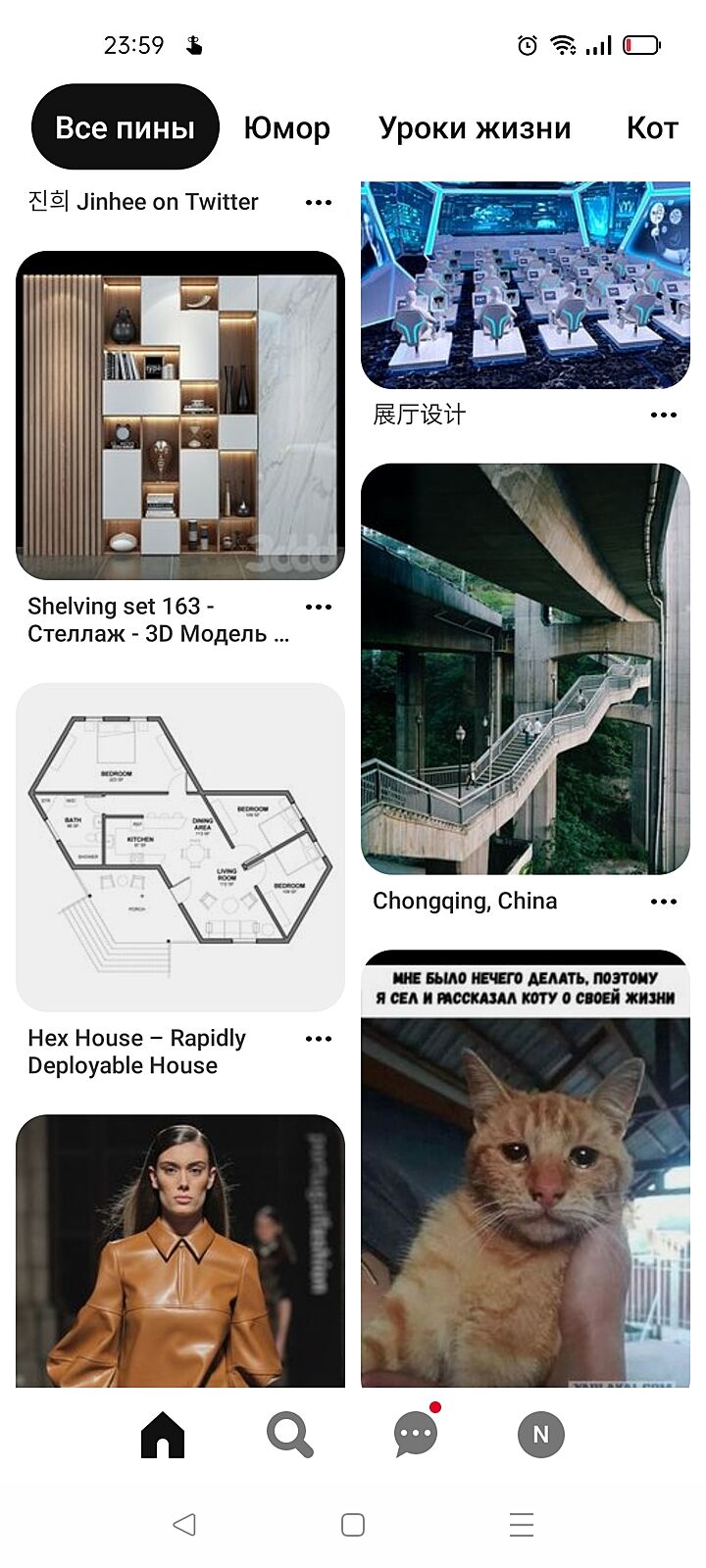
Task: Open the Shelving set 163 pin
Action: (x=180, y=416)
